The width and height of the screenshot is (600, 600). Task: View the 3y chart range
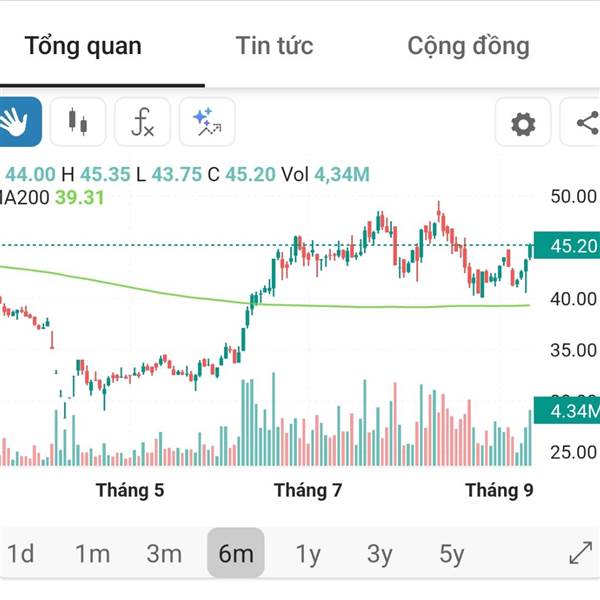tap(380, 553)
